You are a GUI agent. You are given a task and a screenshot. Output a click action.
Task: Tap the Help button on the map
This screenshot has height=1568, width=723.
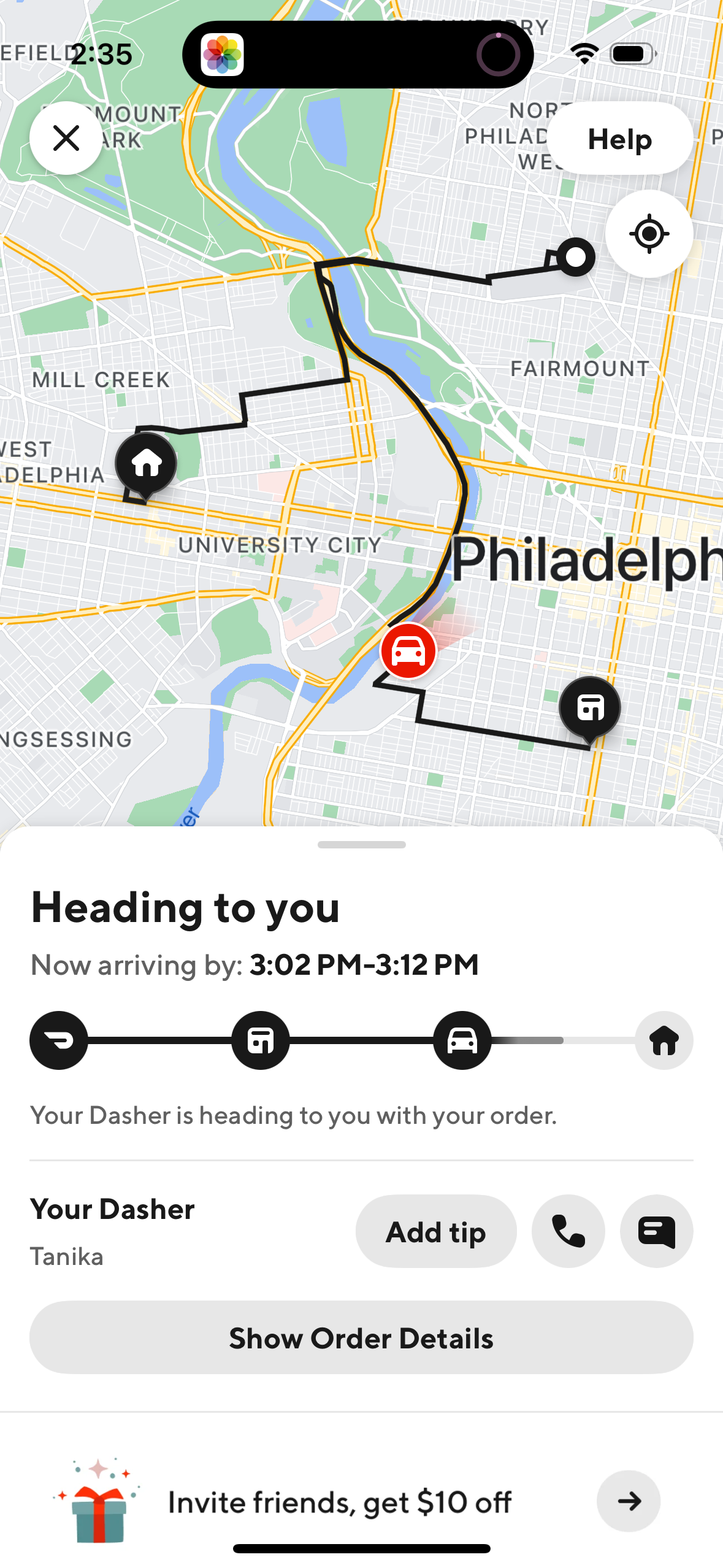(619, 139)
